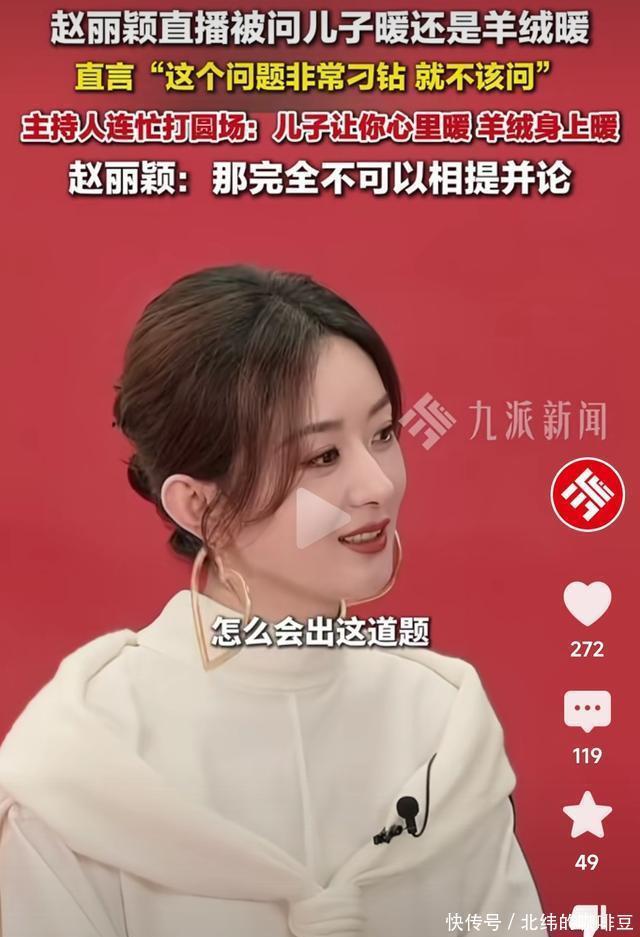
Task: Open the 九派新闻 profile avatar
Action: point(587,494)
